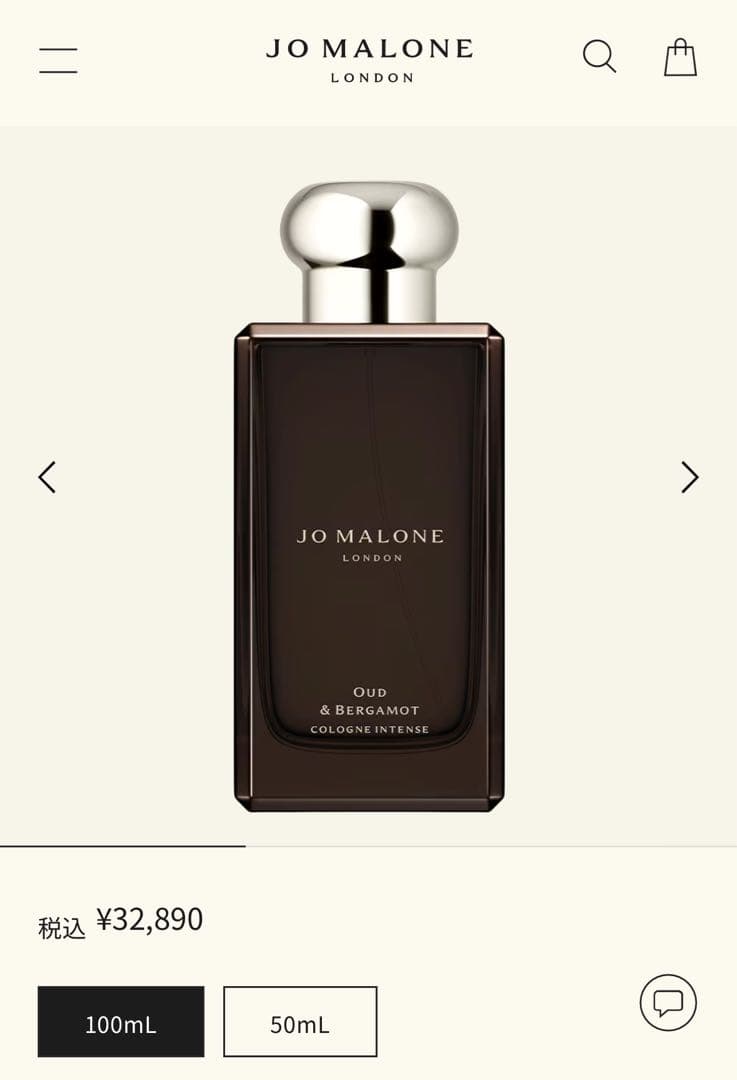Go to Jo Malone London homepage

[369, 59]
